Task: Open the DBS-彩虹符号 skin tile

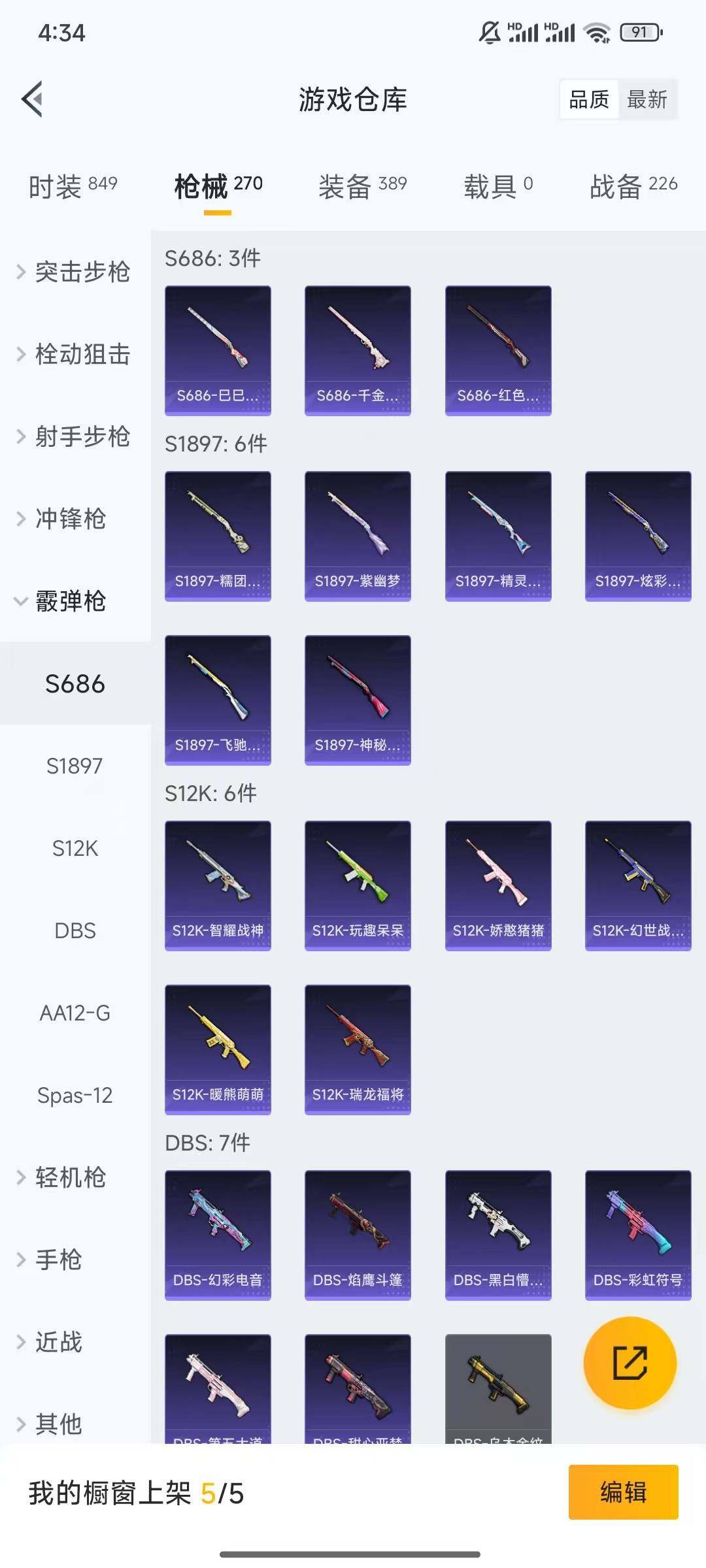Action: [x=638, y=1235]
